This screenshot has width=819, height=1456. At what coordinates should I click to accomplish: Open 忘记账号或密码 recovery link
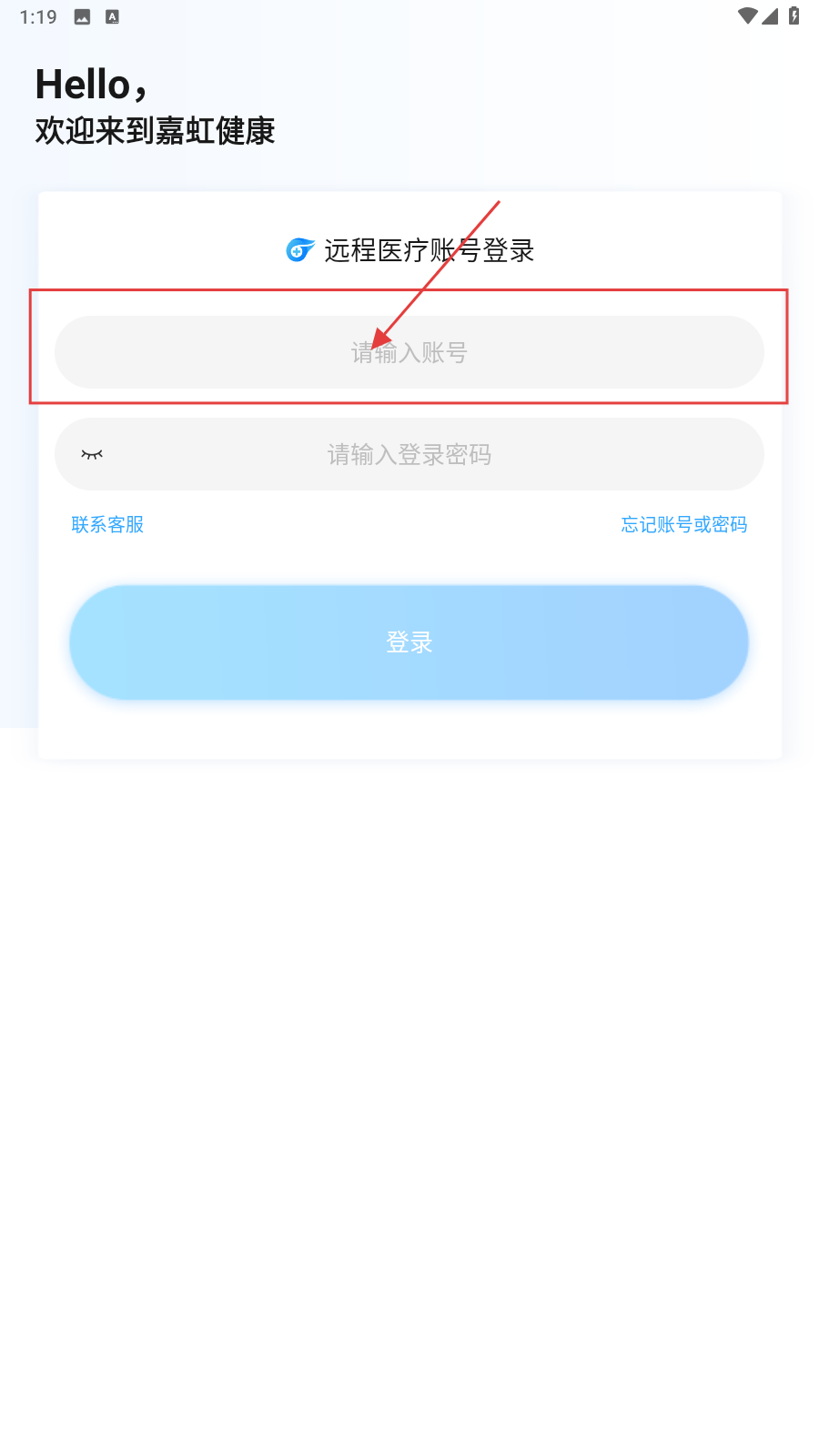coord(683,524)
